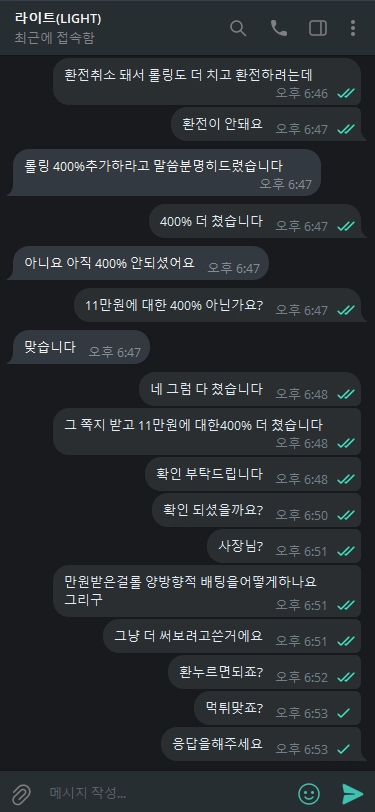Screen dimensions: 375x812
Task: Attach a file with the paperclip icon
Action: [x=21, y=793]
